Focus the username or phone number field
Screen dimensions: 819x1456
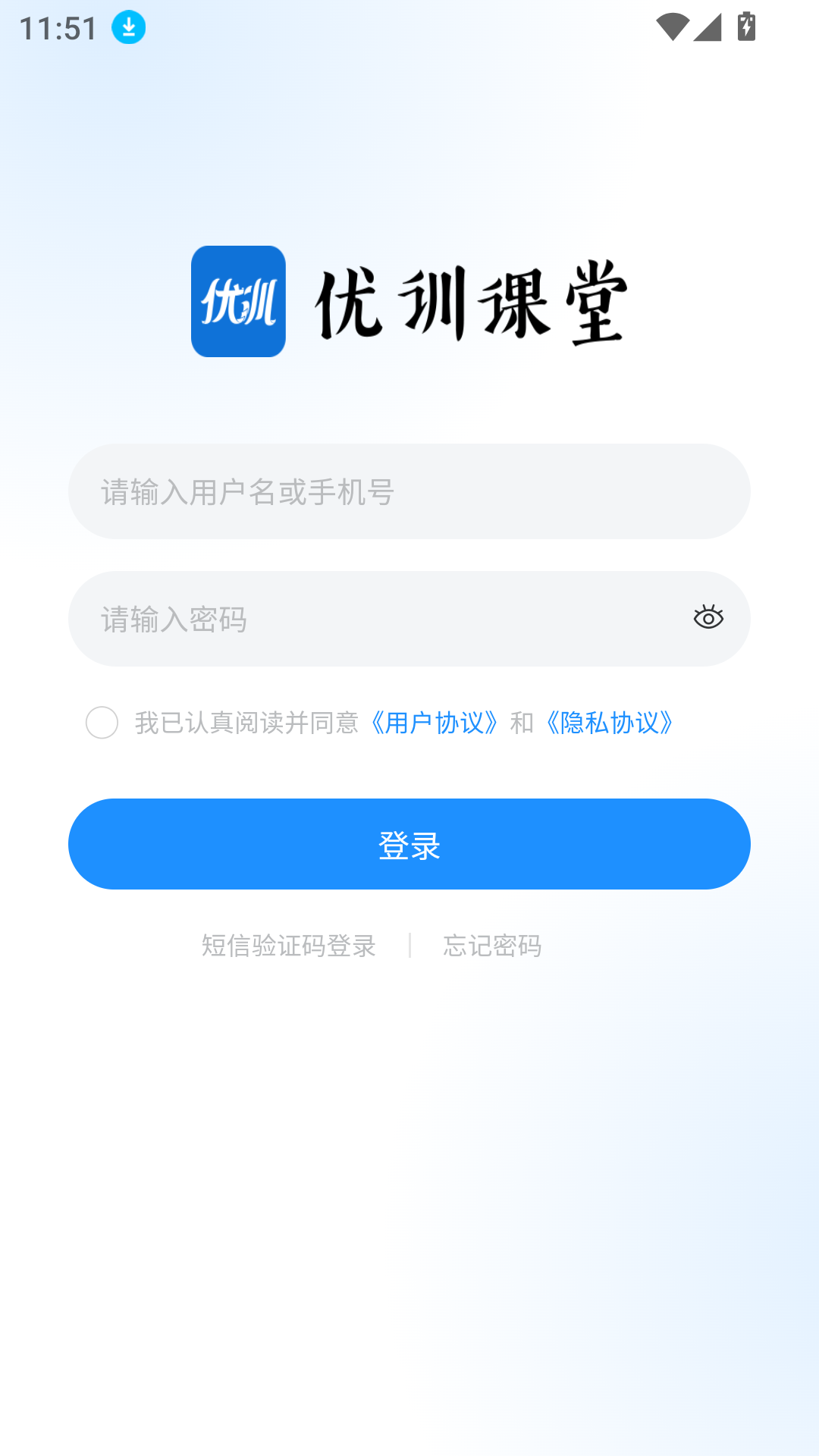point(409,491)
